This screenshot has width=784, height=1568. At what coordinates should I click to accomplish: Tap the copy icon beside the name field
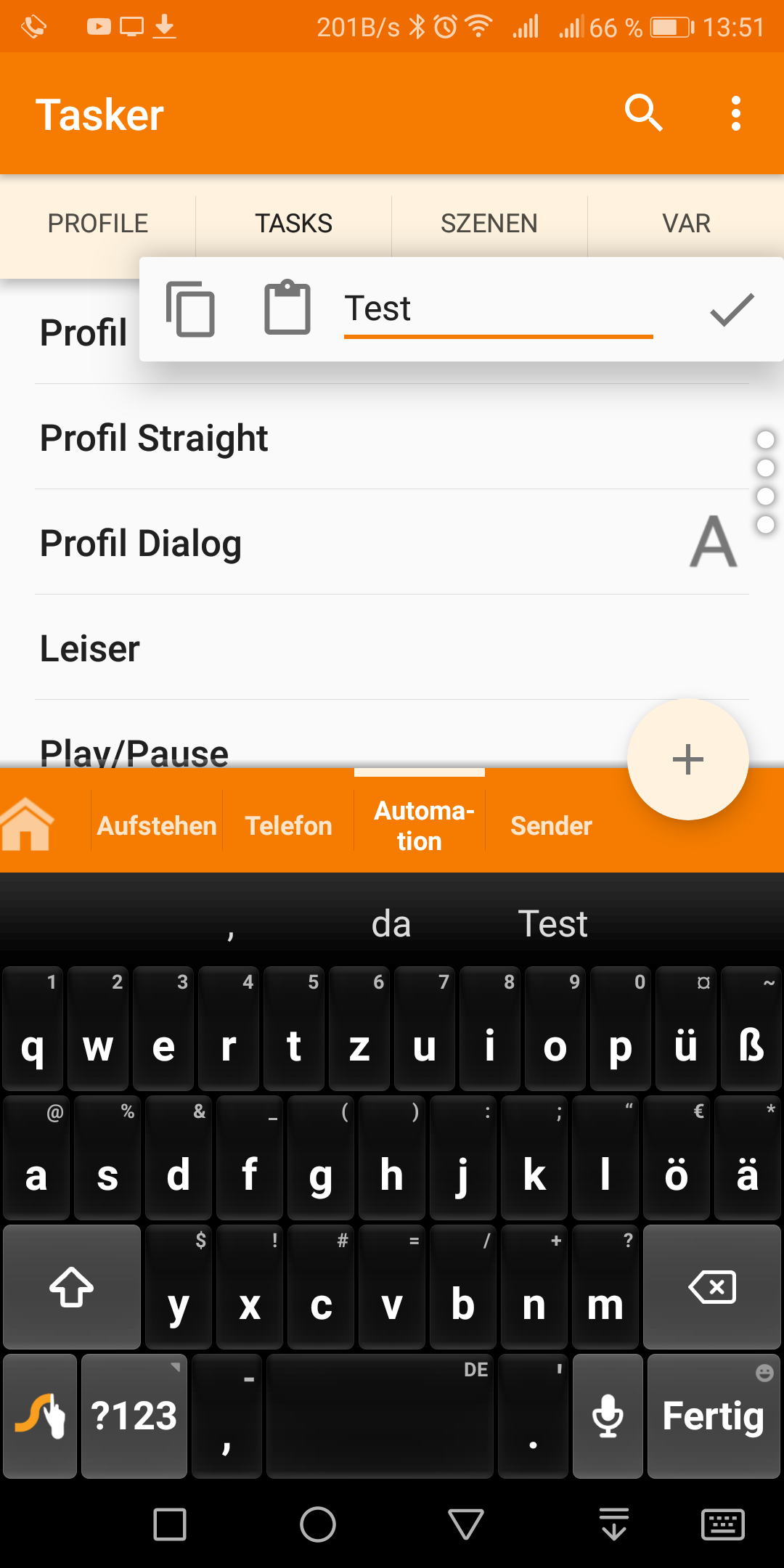coord(191,309)
